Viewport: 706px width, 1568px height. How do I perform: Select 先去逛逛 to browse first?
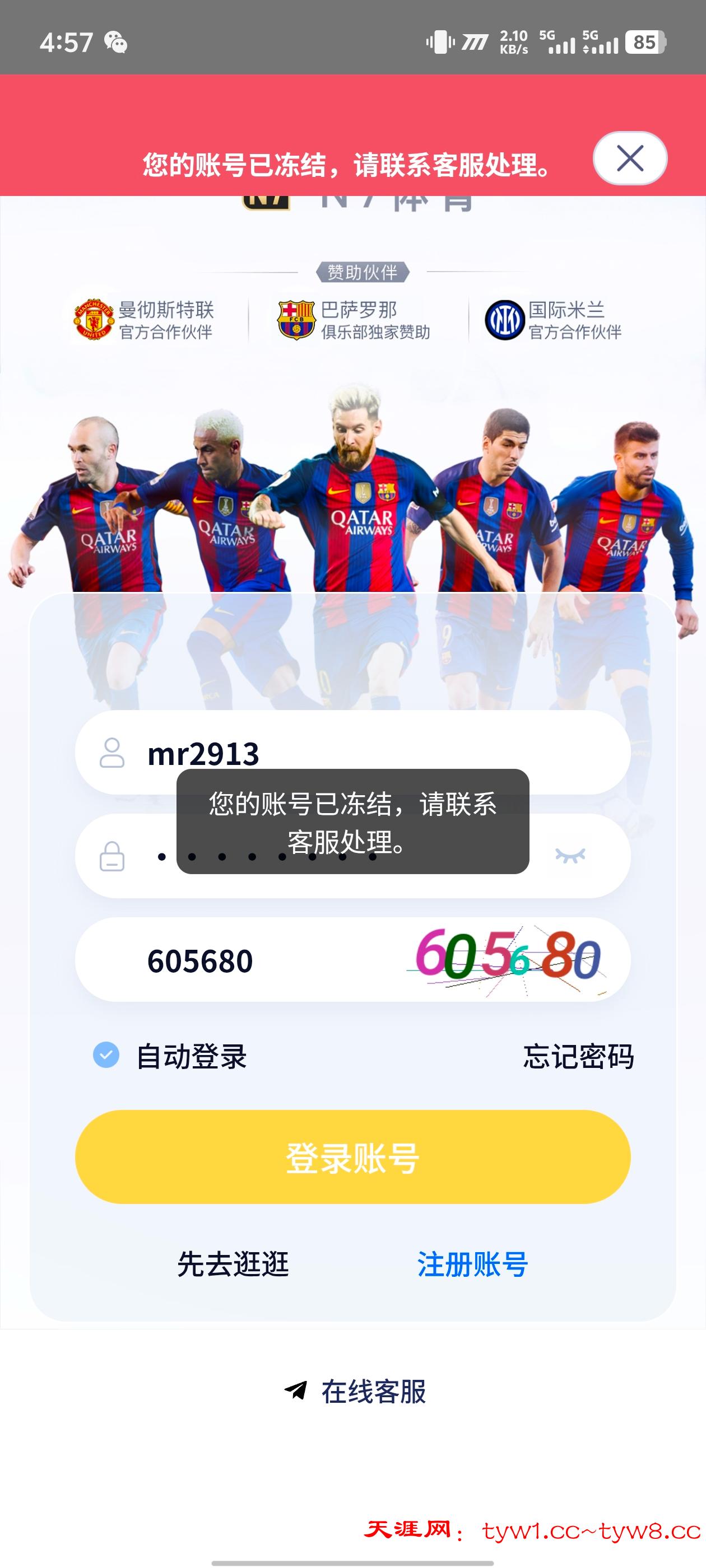(233, 1264)
